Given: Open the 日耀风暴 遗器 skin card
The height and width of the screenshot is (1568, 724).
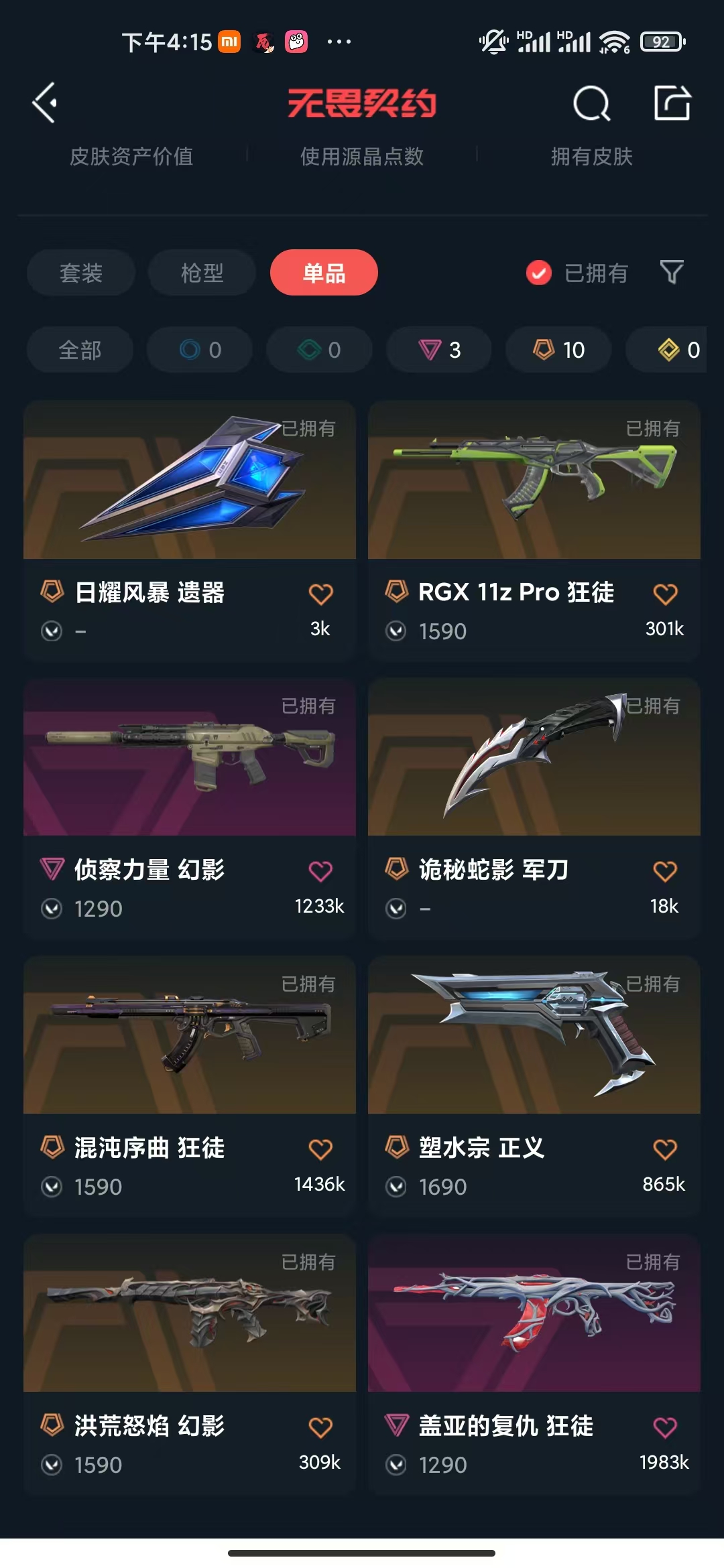Looking at the screenshot, I should pyautogui.click(x=190, y=531).
